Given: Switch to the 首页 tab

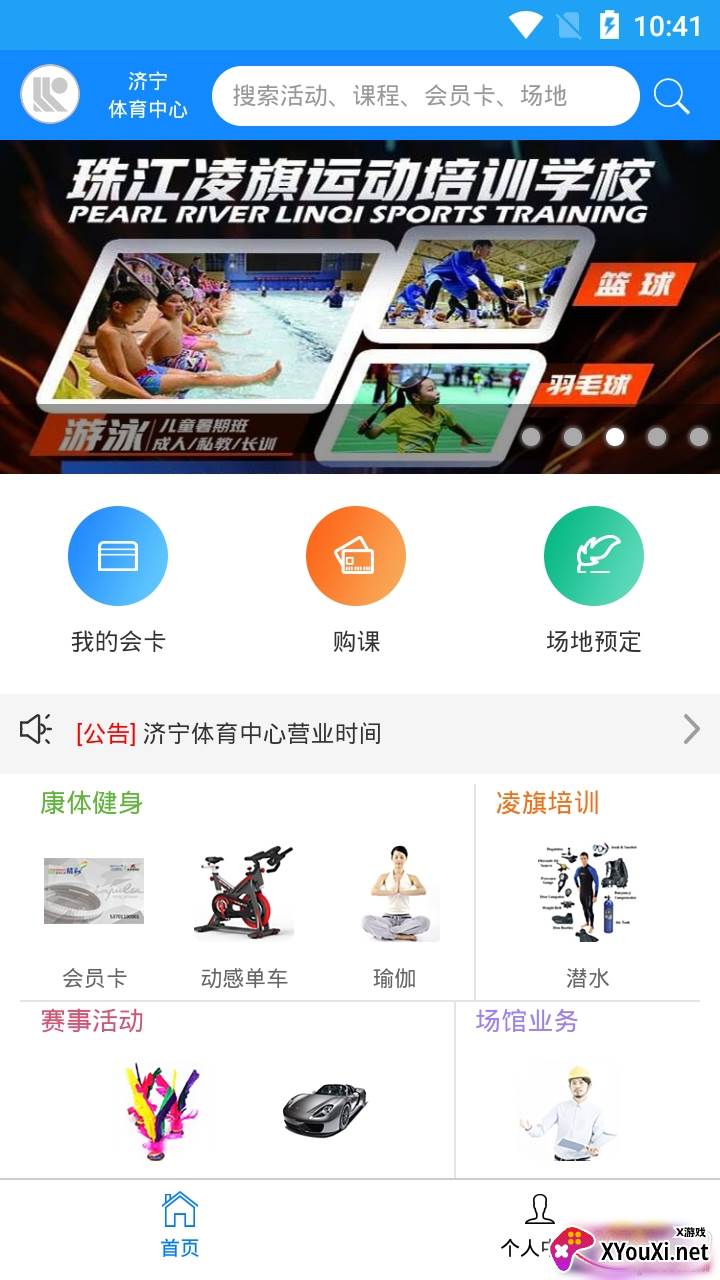Looking at the screenshot, I should click(x=180, y=1224).
